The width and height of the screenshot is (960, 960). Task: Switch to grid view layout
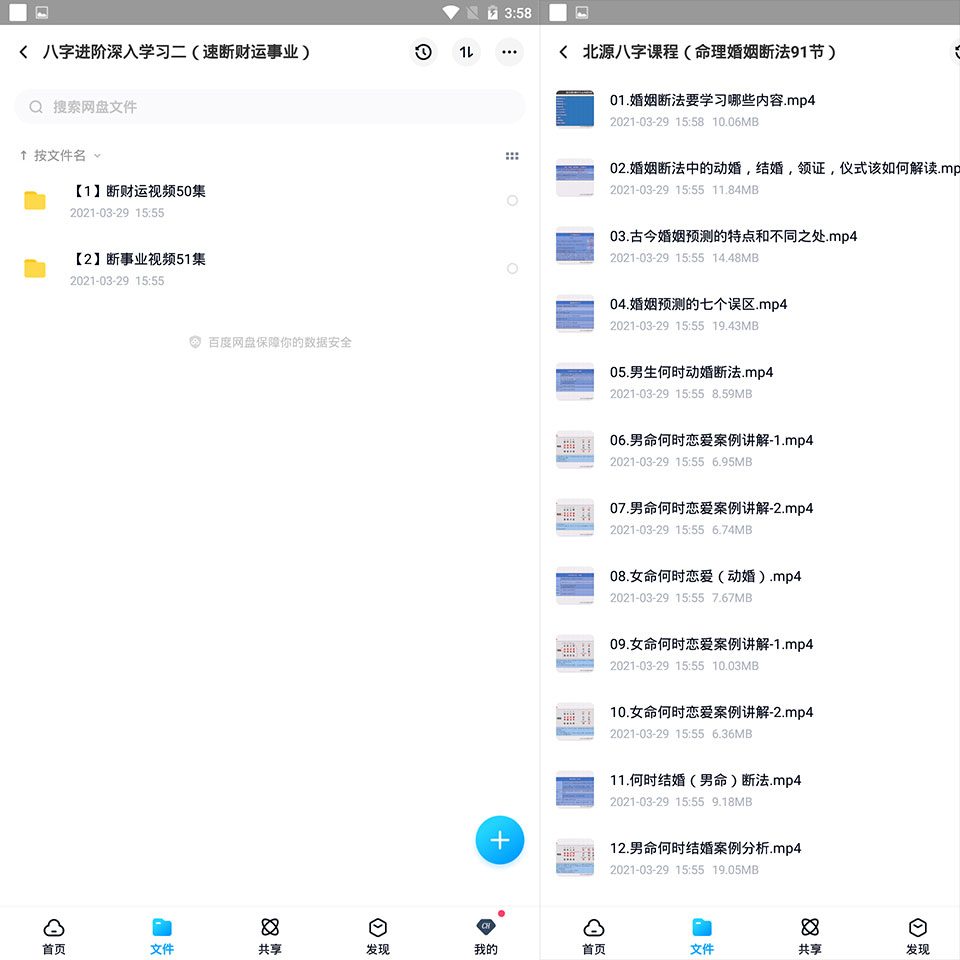coord(512,156)
